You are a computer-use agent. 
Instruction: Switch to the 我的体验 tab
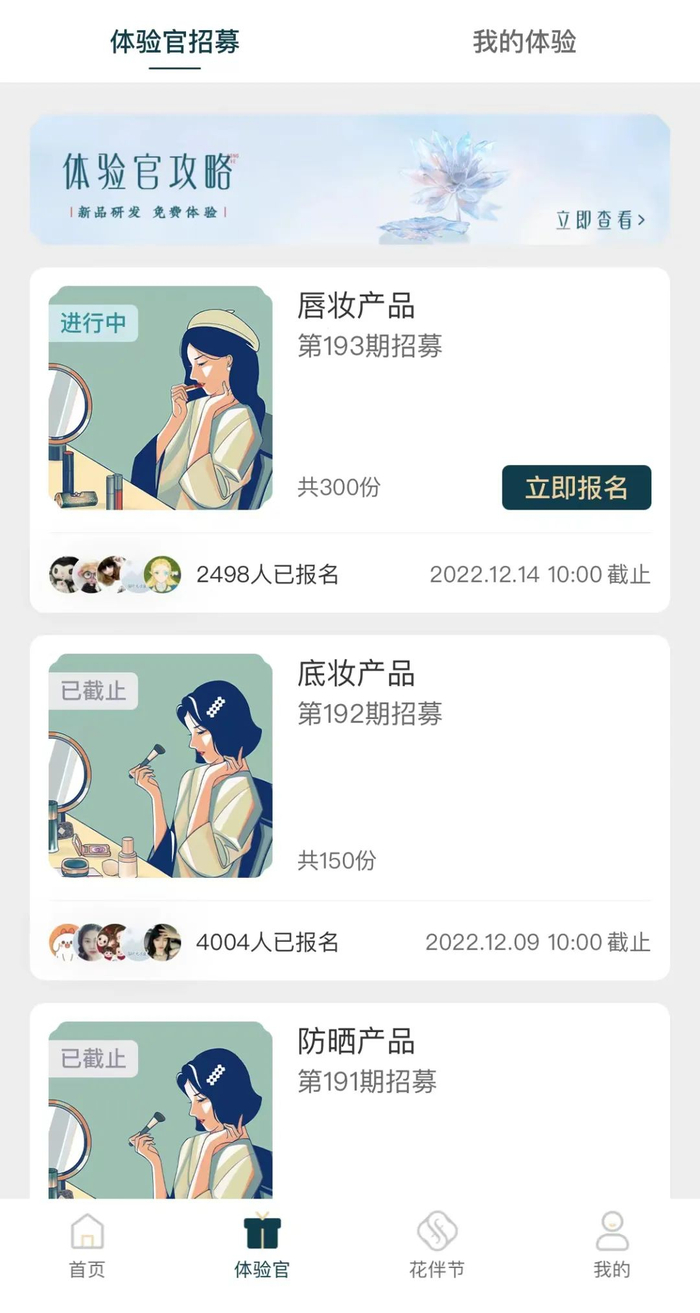pyautogui.click(x=524, y=42)
